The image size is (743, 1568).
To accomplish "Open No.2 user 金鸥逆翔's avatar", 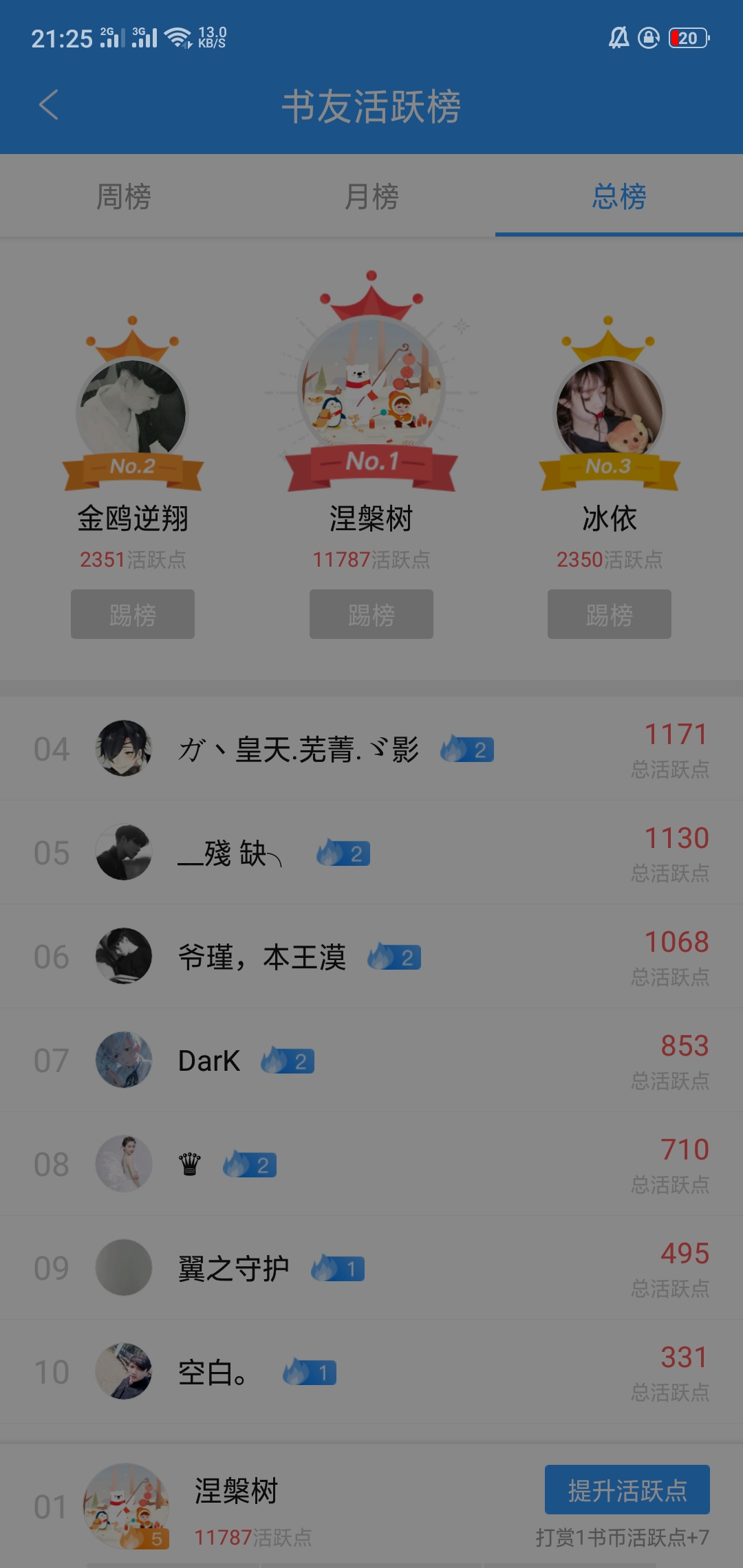I will click(132, 409).
